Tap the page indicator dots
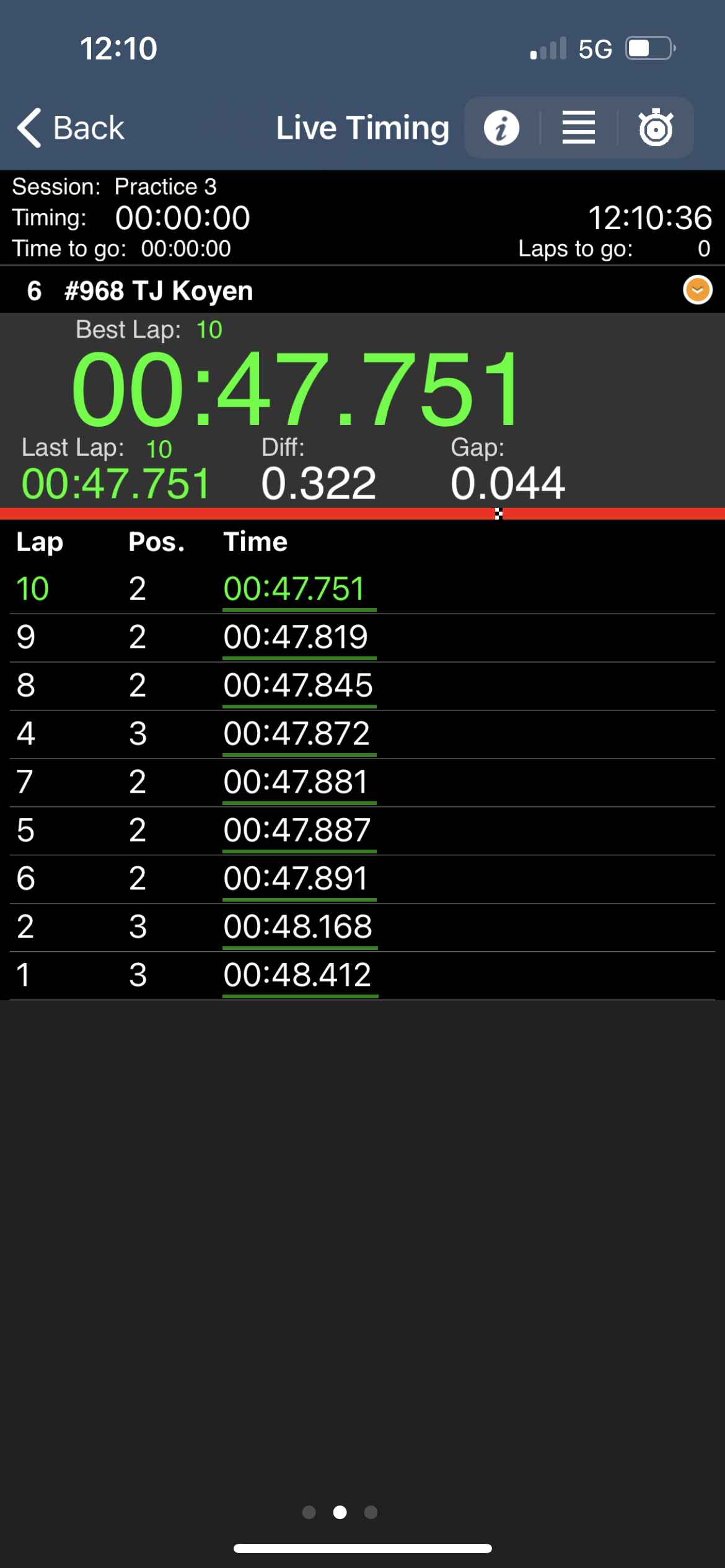The height and width of the screenshot is (1568, 725). point(340,1512)
